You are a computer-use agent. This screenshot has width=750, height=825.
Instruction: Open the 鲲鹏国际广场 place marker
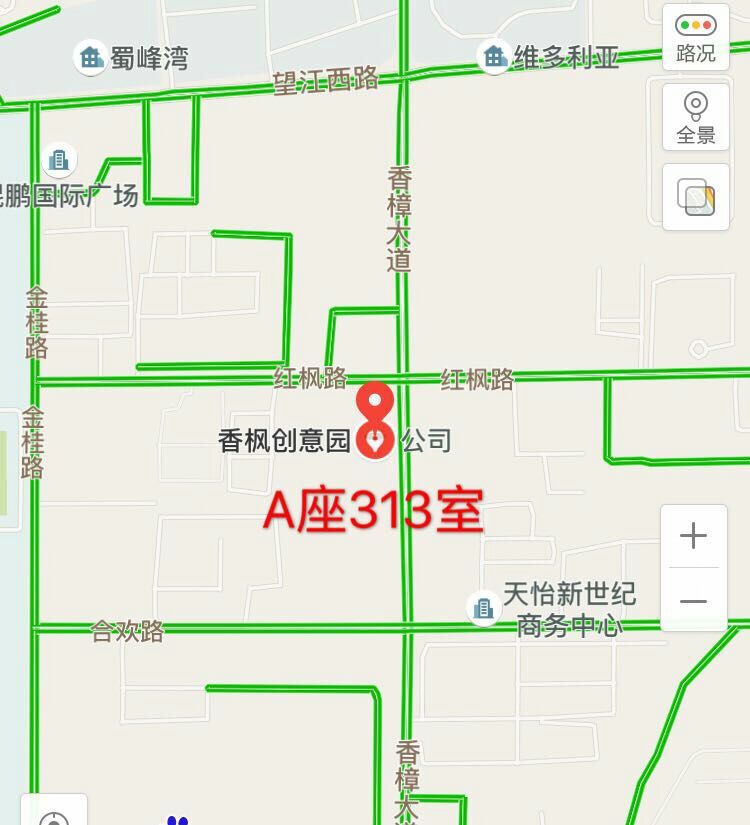click(x=59, y=160)
